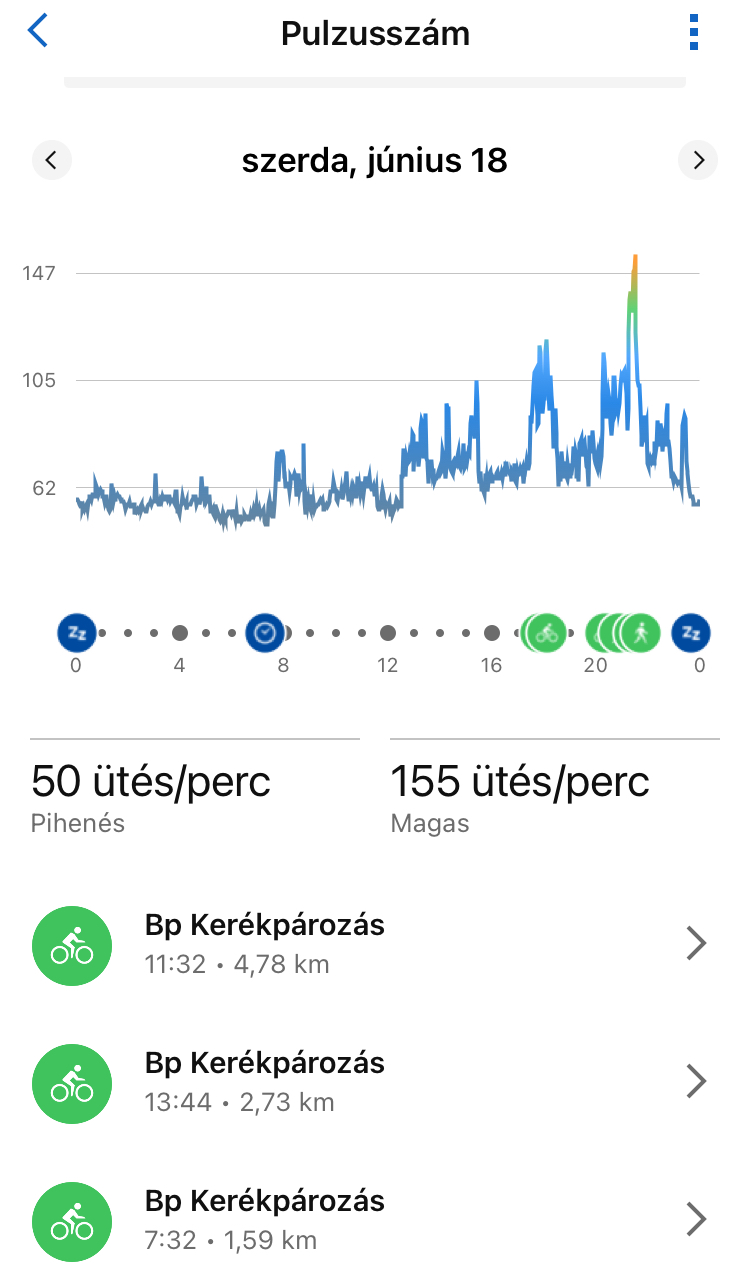Open the 11:32 • 4,78 km cycling activity

point(374,943)
